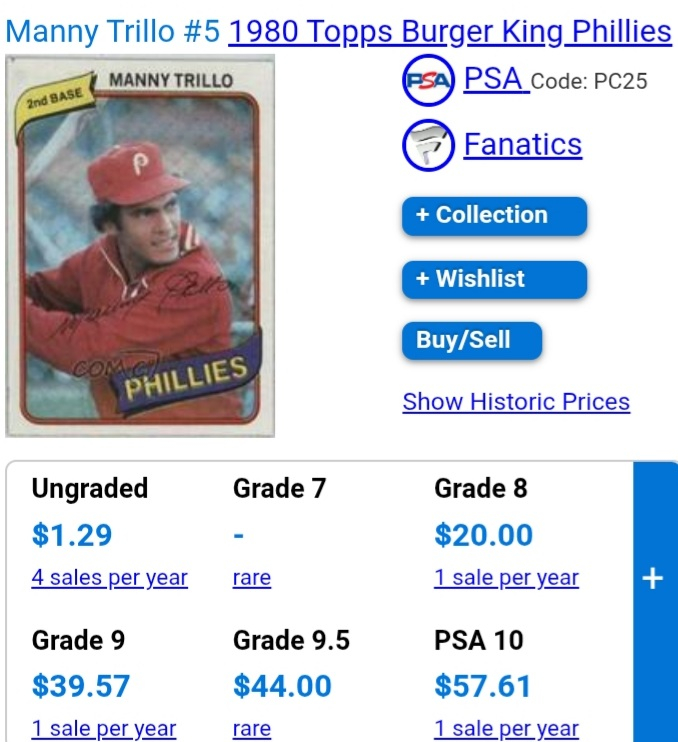
Task: Enlarge the Manny Trillo card image
Action: click(140, 247)
